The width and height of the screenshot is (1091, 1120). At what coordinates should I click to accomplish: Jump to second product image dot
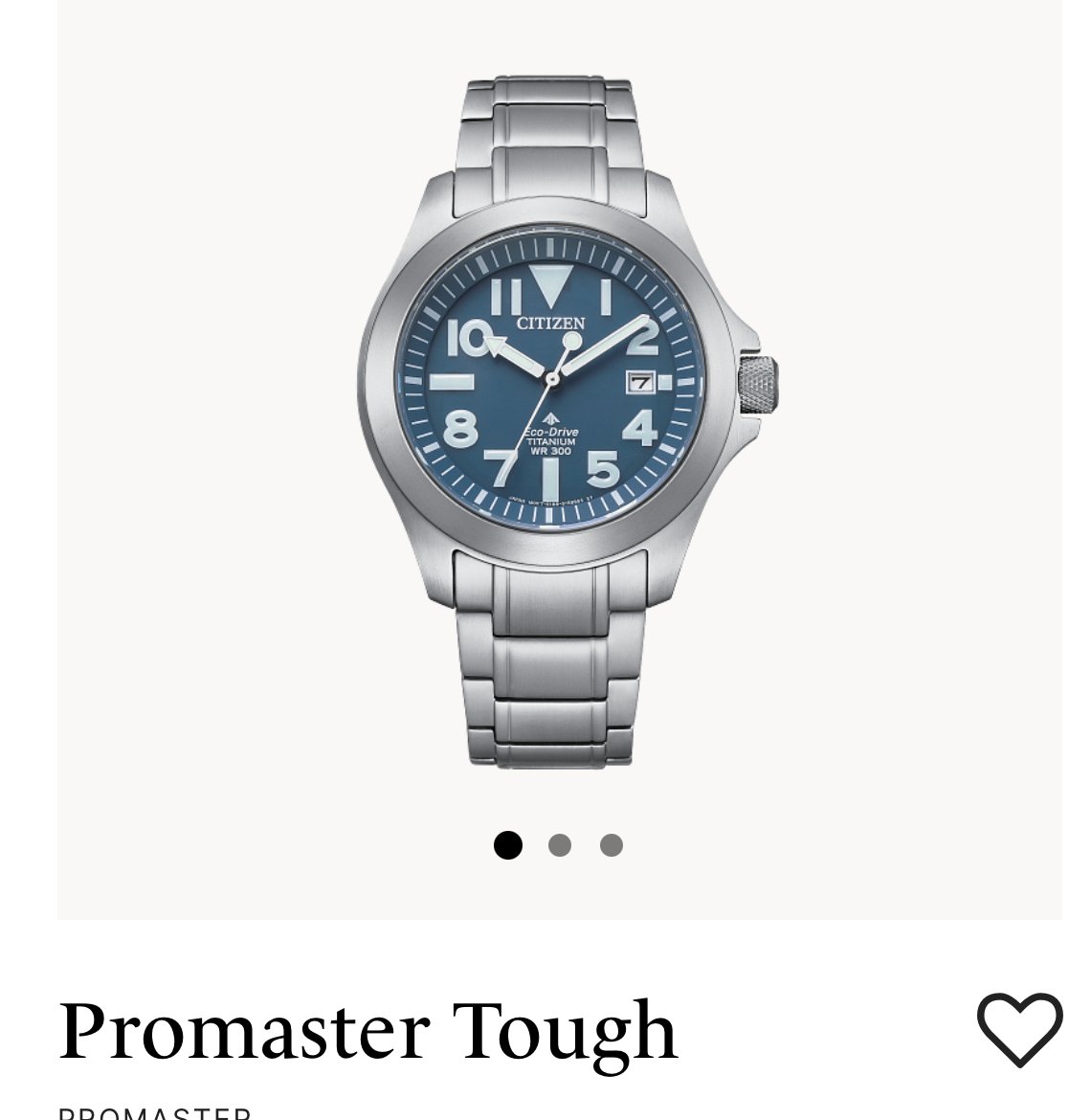(560, 845)
